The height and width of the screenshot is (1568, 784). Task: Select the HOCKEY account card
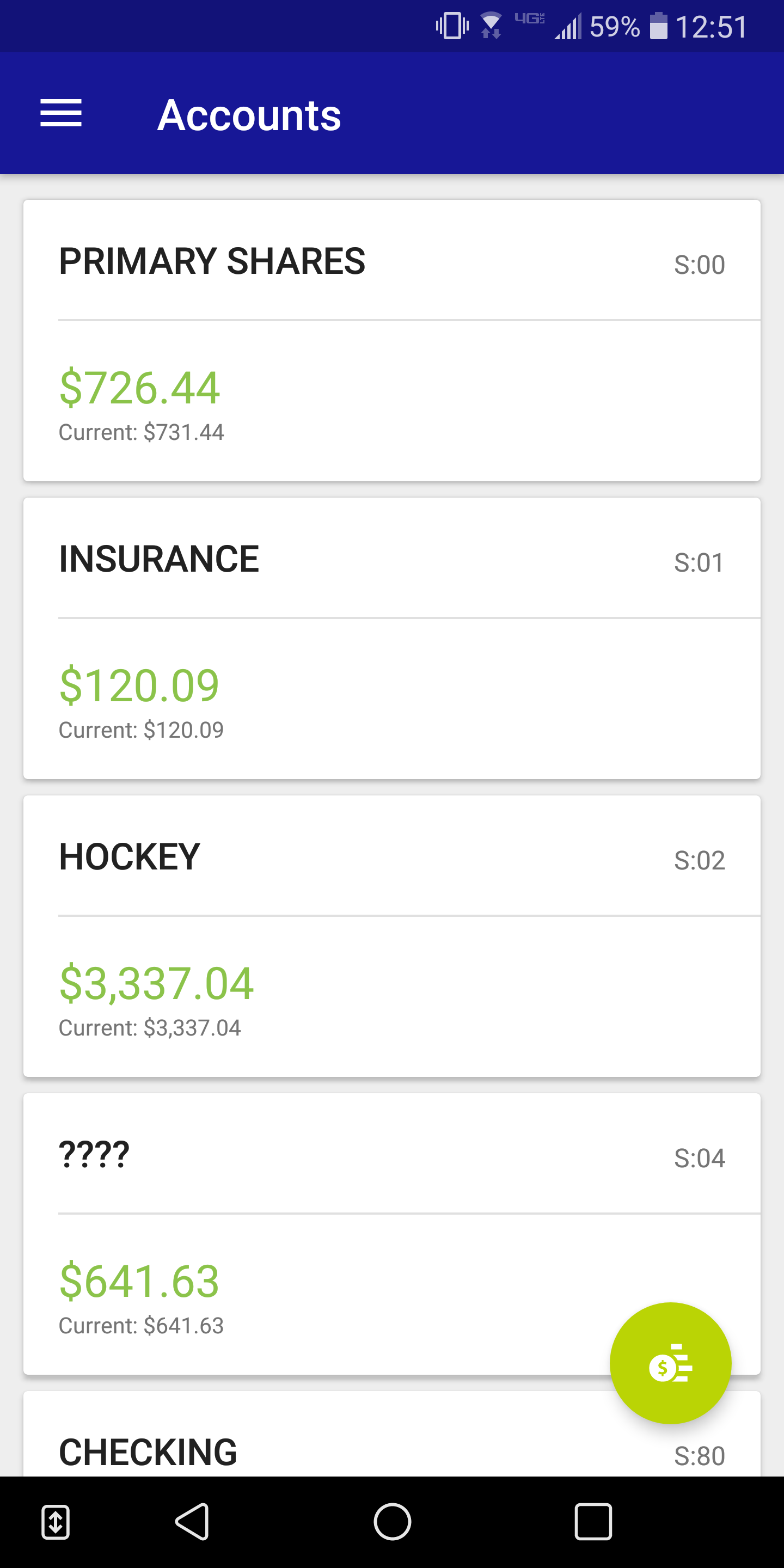tap(392, 935)
